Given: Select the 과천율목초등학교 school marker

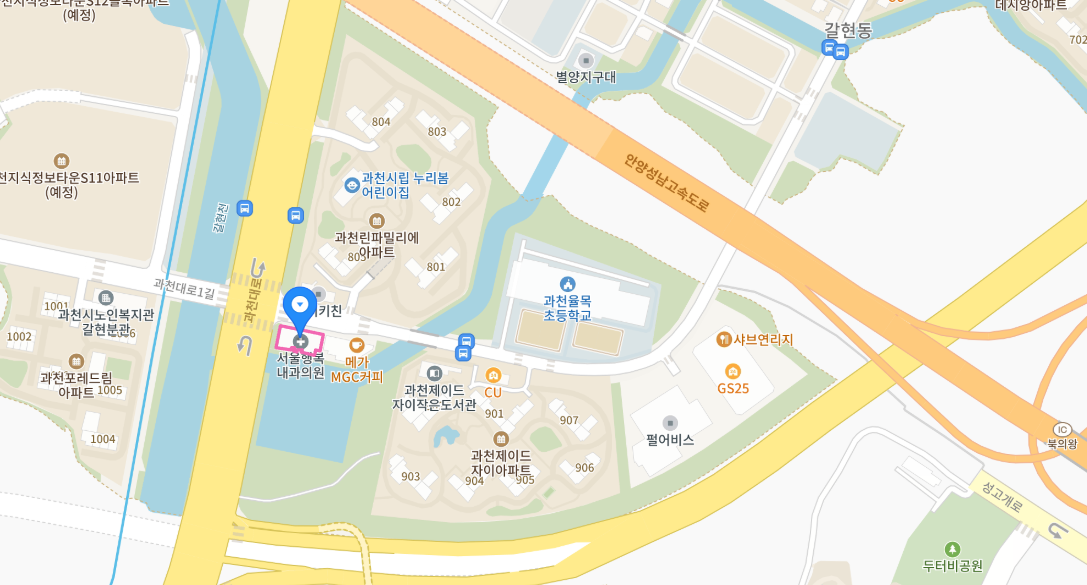Looking at the screenshot, I should pyautogui.click(x=568, y=284).
